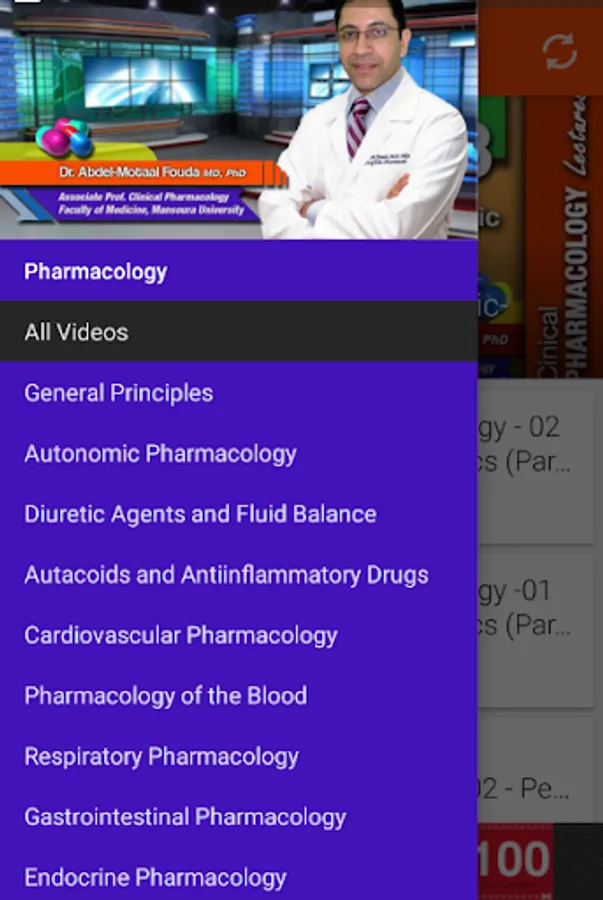The height and width of the screenshot is (900, 603).
Task: Open Gastrointestinal Pharmacology category
Action: click(185, 817)
